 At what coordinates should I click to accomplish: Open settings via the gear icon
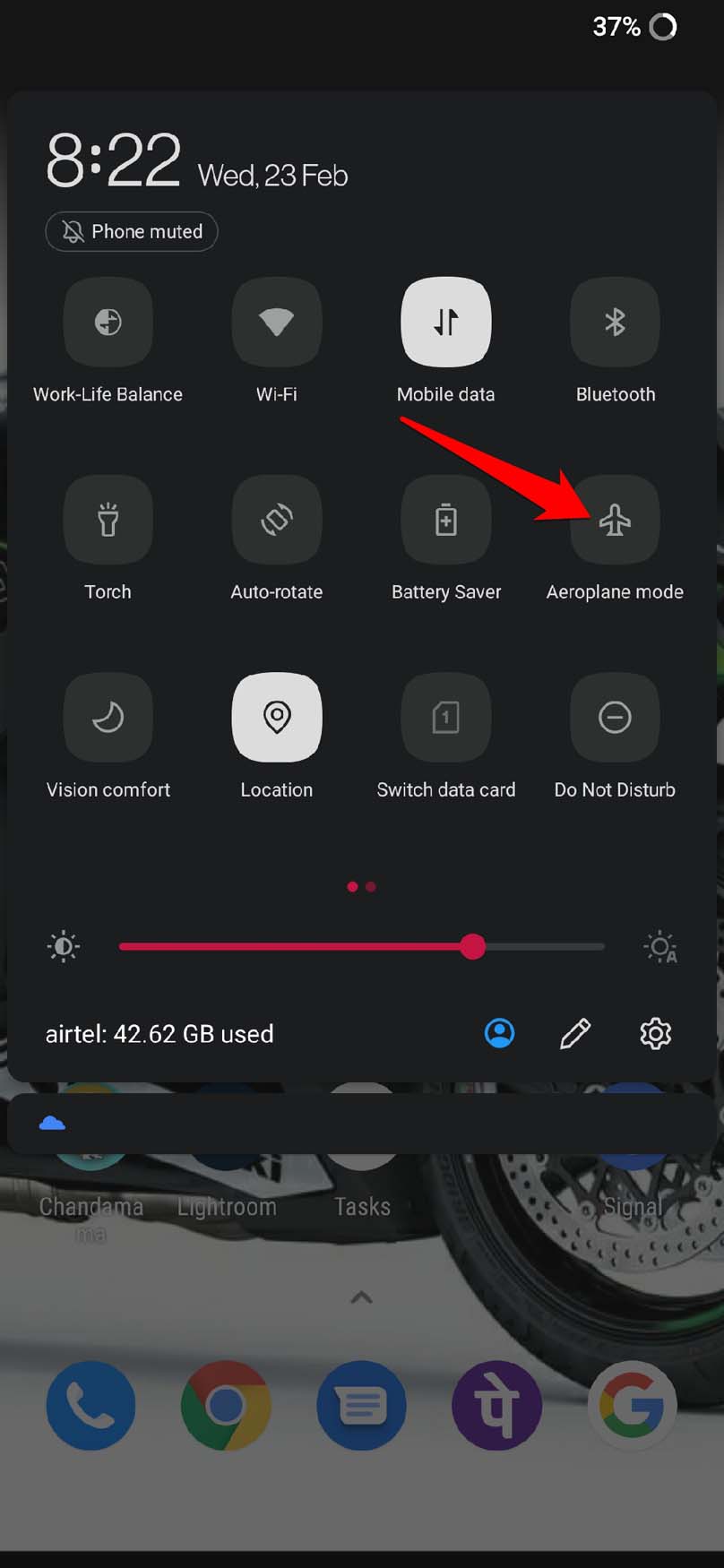pyautogui.click(x=655, y=1033)
